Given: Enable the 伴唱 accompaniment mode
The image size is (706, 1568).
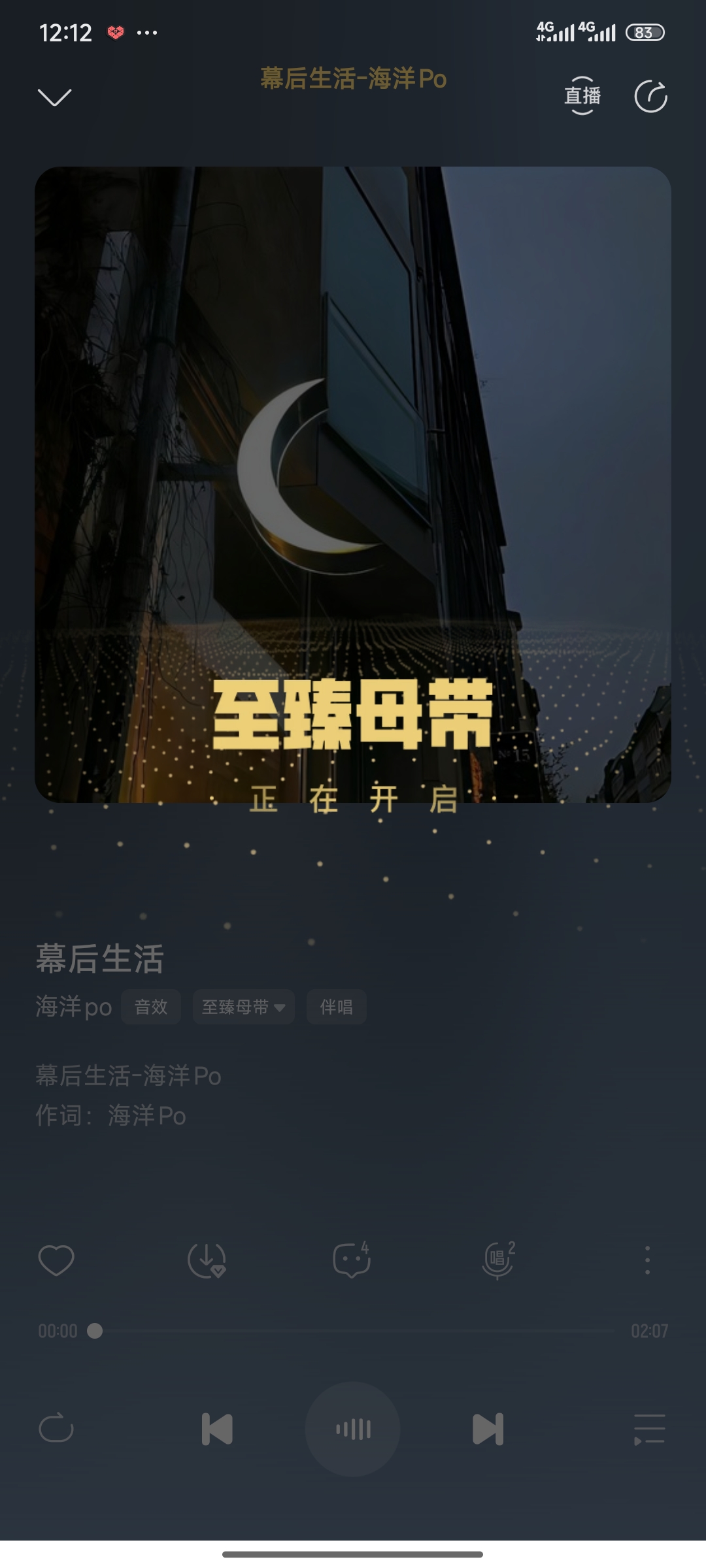Looking at the screenshot, I should [336, 1007].
